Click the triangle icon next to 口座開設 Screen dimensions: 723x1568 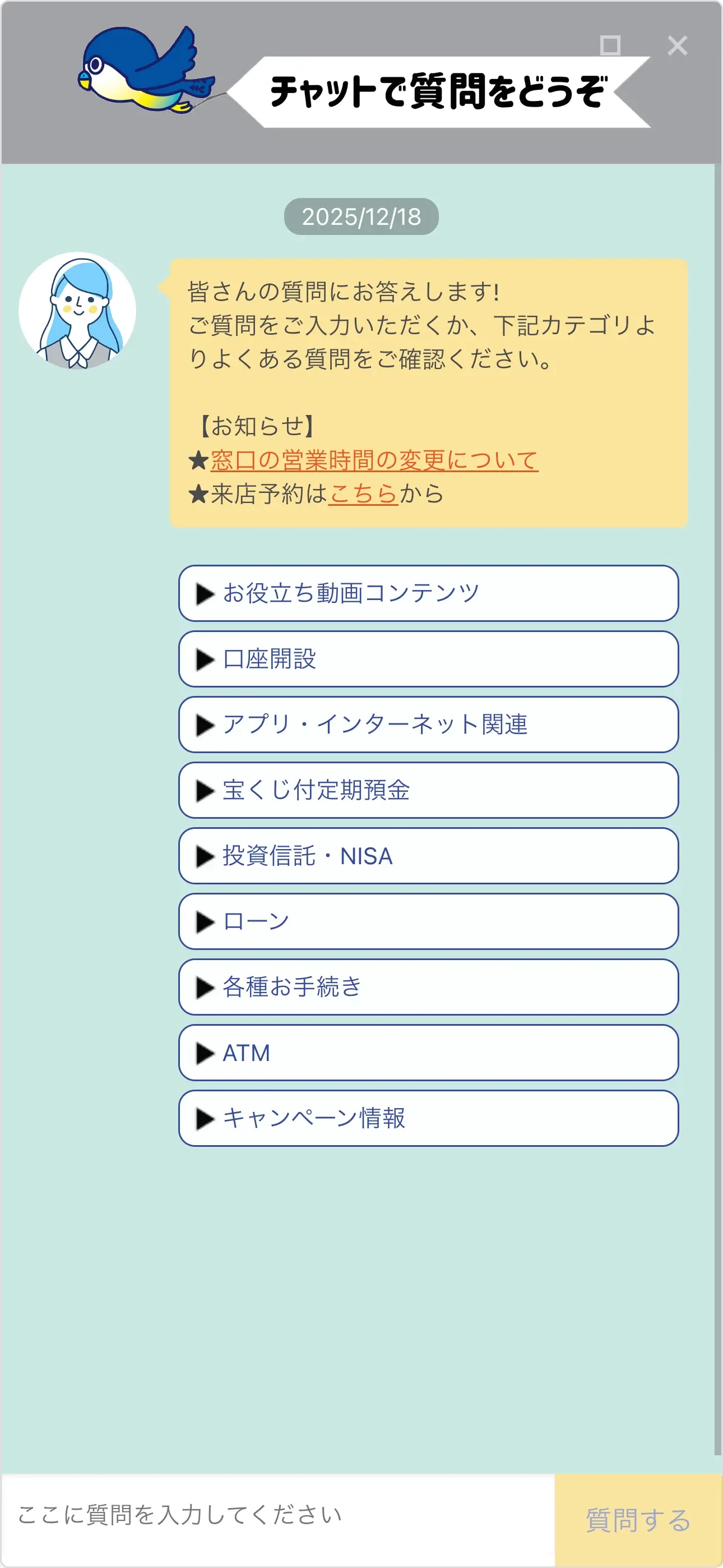click(x=203, y=659)
